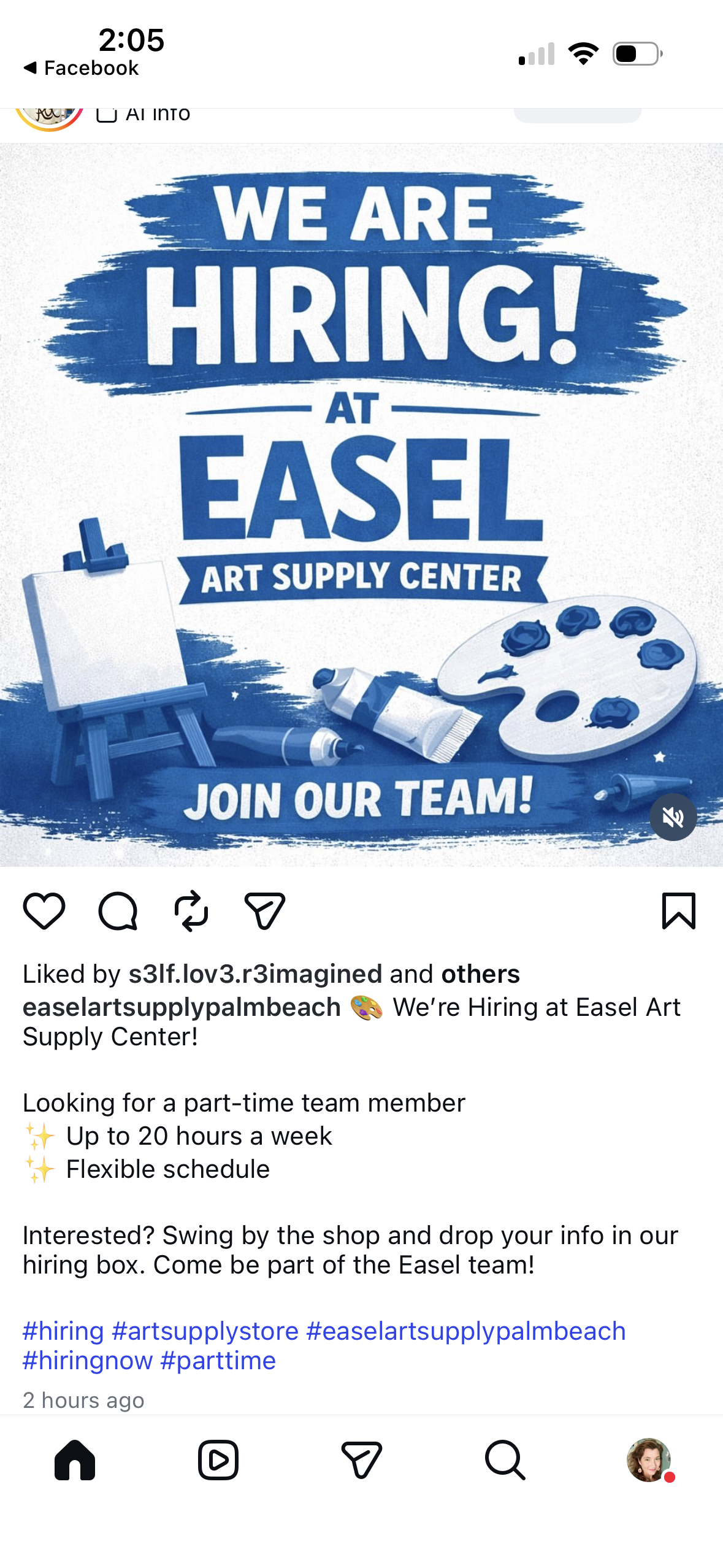Share the post via the send icon

[x=264, y=911]
